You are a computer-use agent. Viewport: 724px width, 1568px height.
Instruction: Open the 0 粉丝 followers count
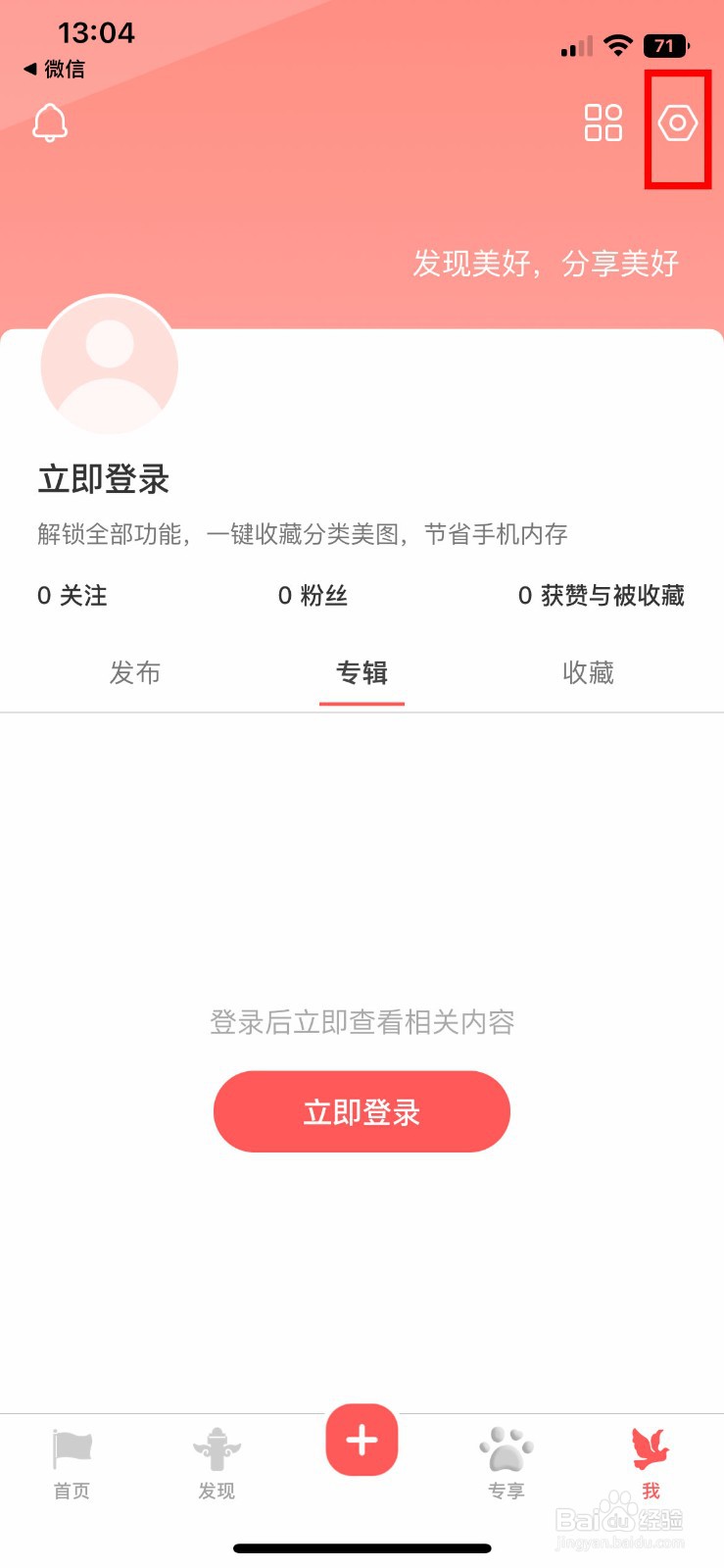tap(314, 596)
